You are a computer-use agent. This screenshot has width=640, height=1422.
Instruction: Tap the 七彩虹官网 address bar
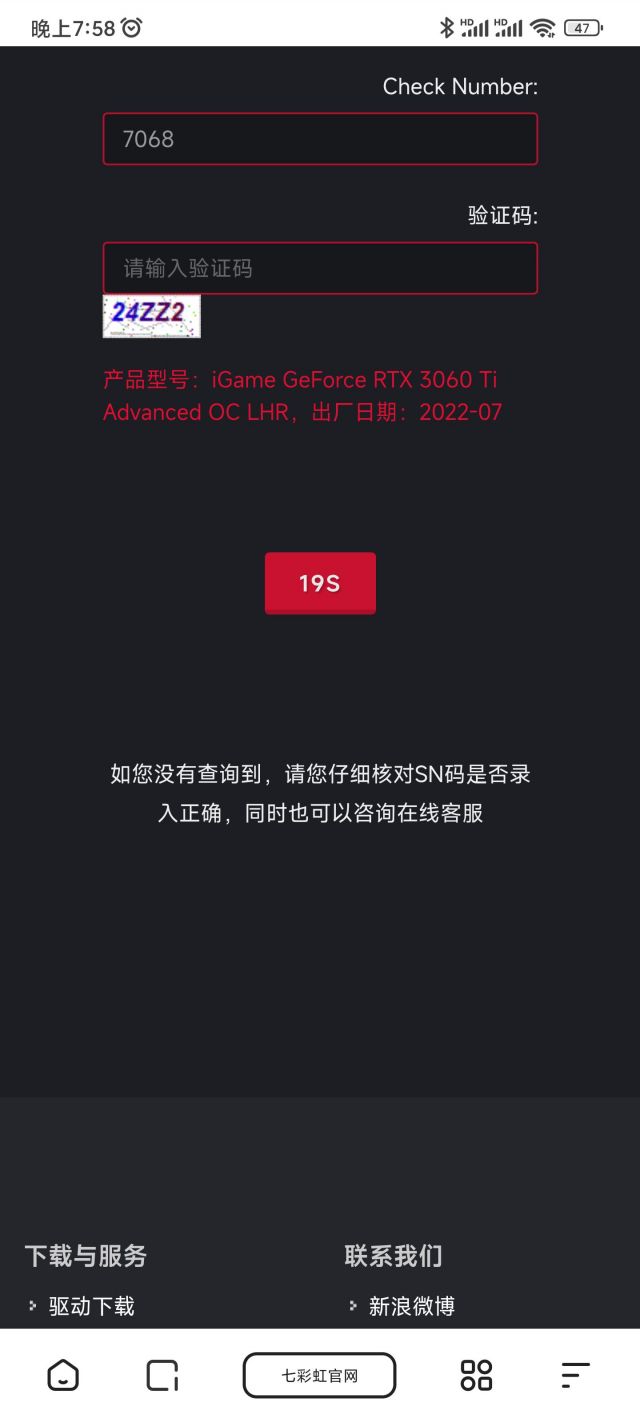point(320,1375)
